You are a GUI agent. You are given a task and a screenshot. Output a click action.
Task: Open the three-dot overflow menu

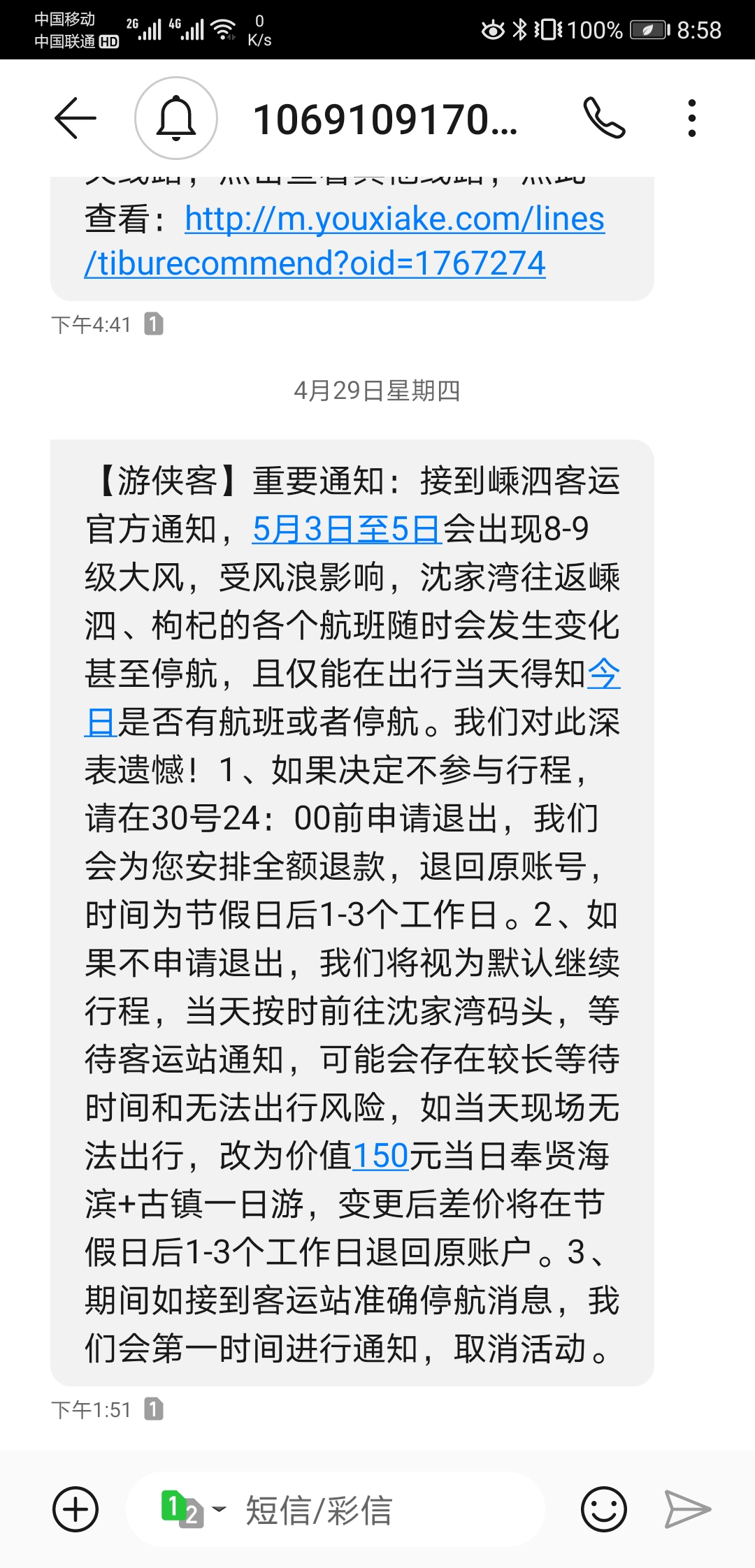click(x=691, y=118)
